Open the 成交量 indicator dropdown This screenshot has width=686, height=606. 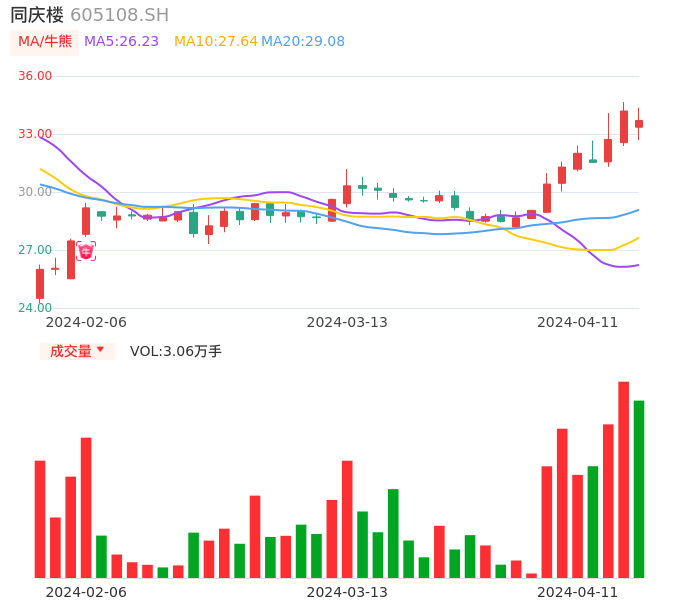[77, 351]
